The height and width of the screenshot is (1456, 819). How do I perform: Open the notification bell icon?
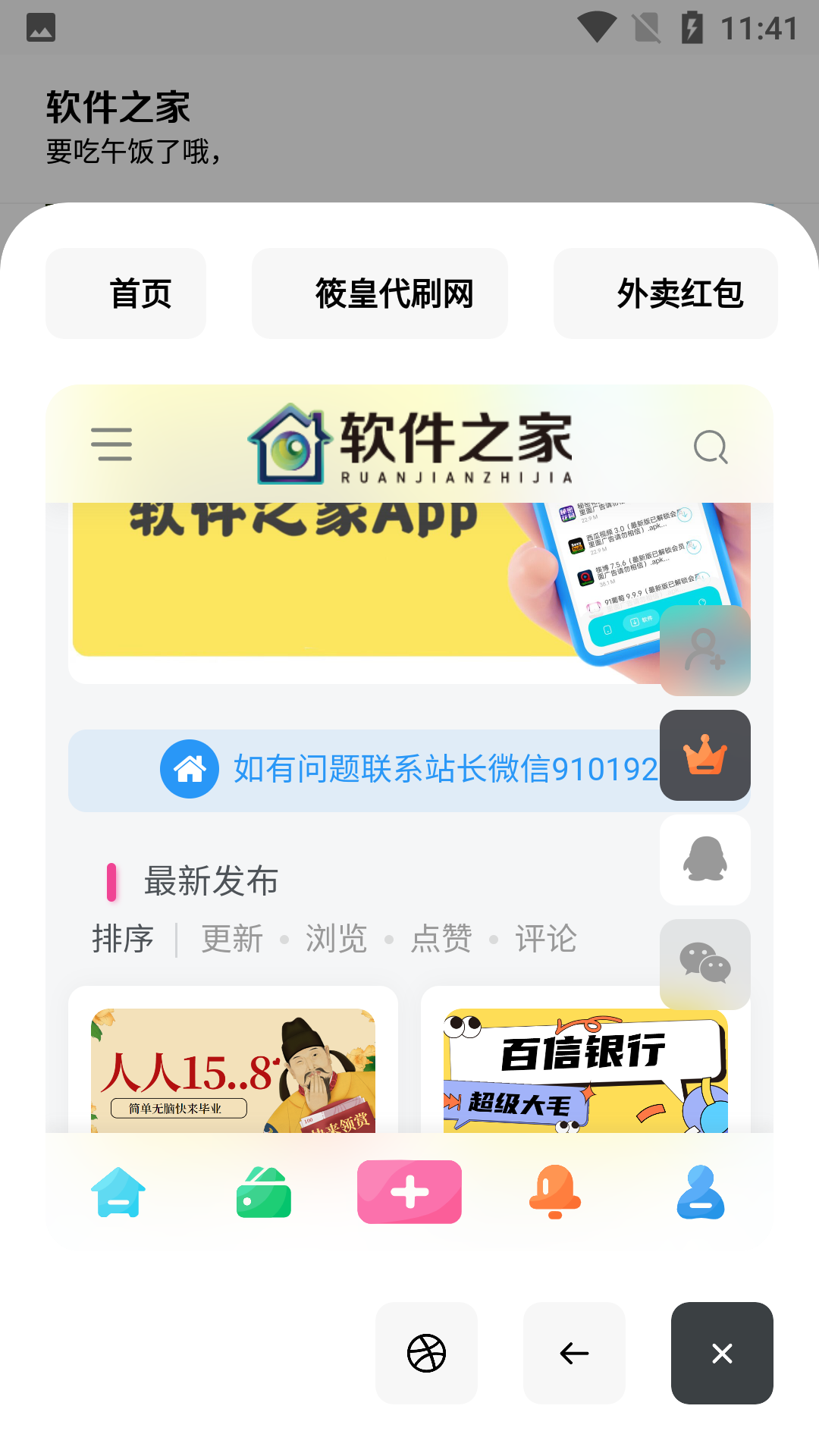556,1191
